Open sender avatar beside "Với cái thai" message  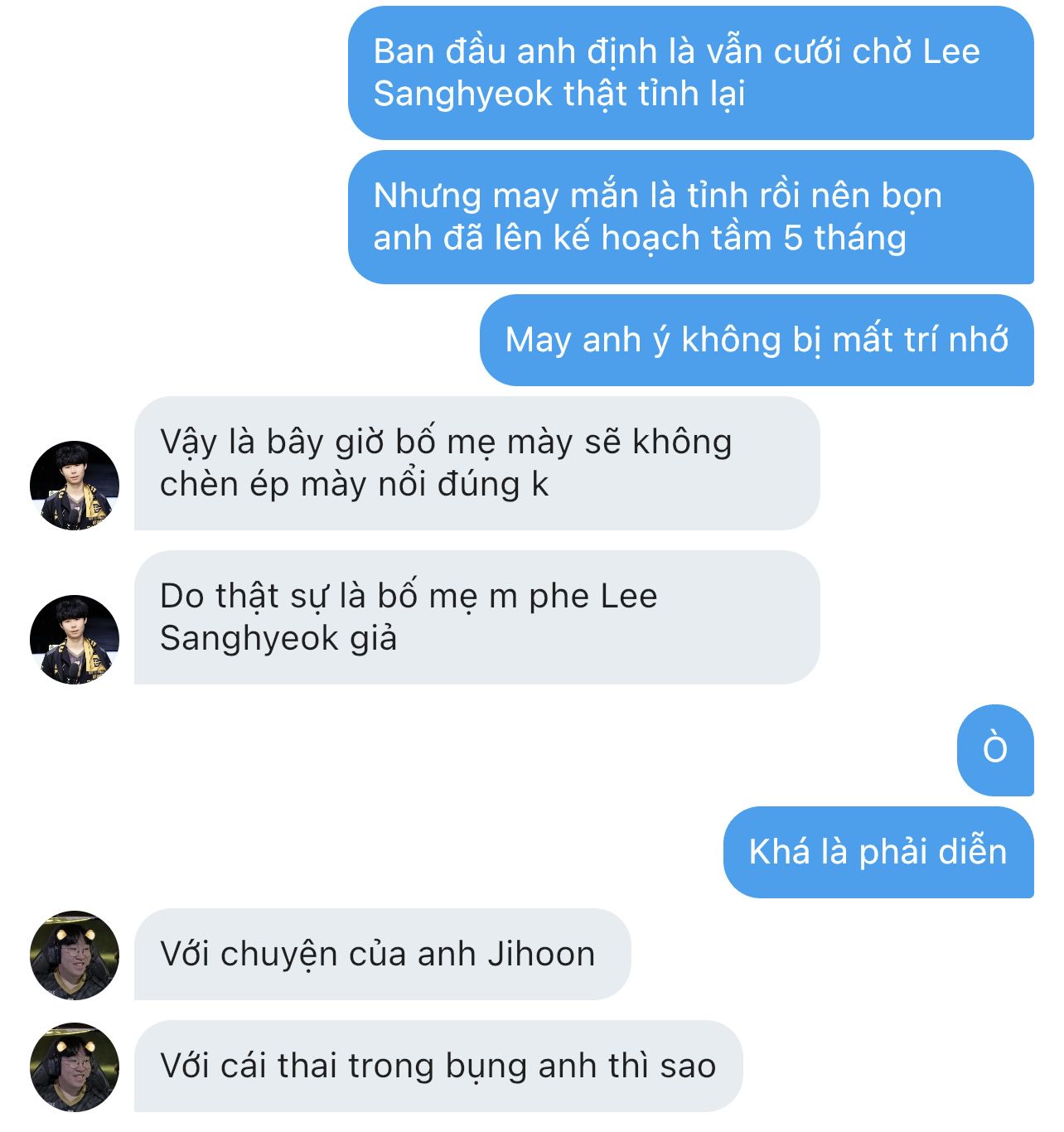pyautogui.click(x=75, y=1067)
